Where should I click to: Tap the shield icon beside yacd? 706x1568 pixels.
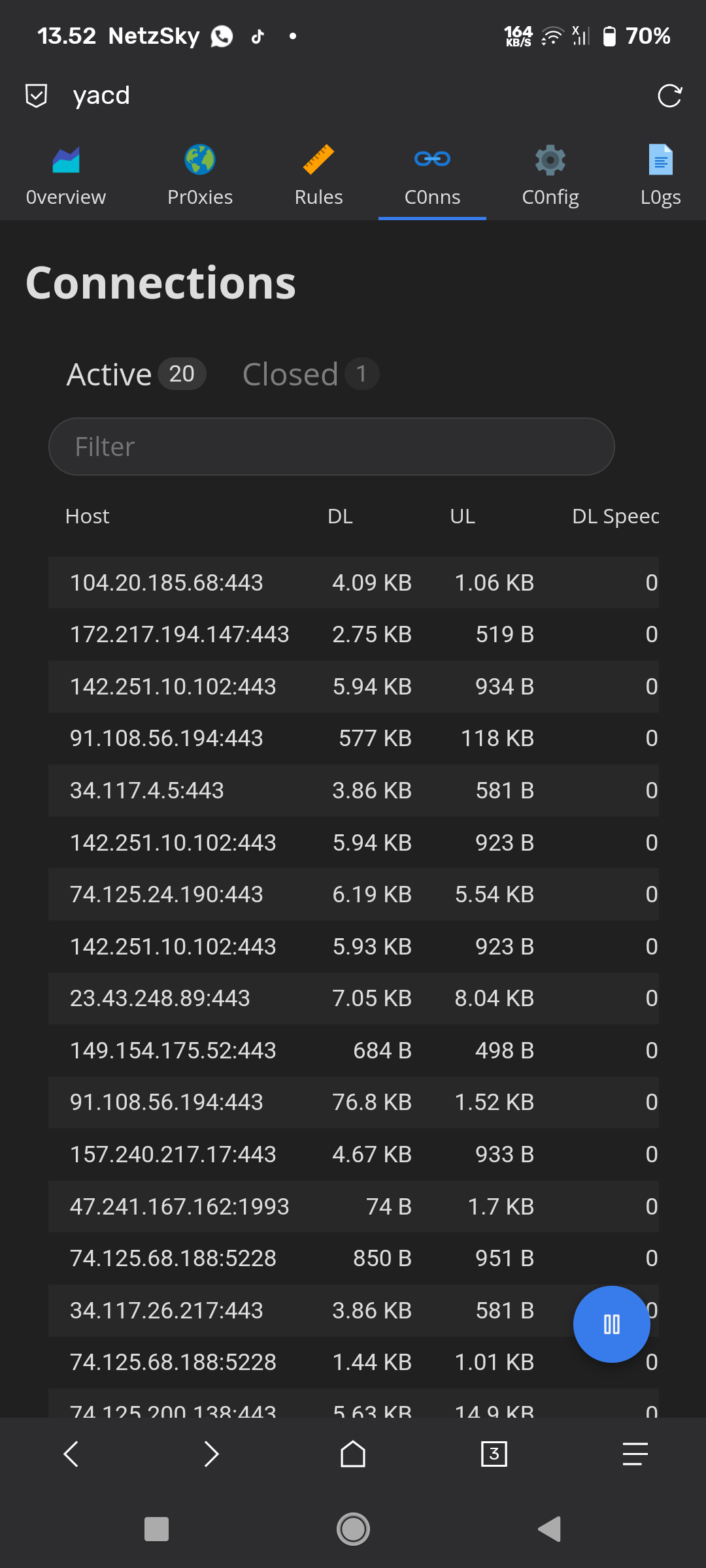coord(36,95)
